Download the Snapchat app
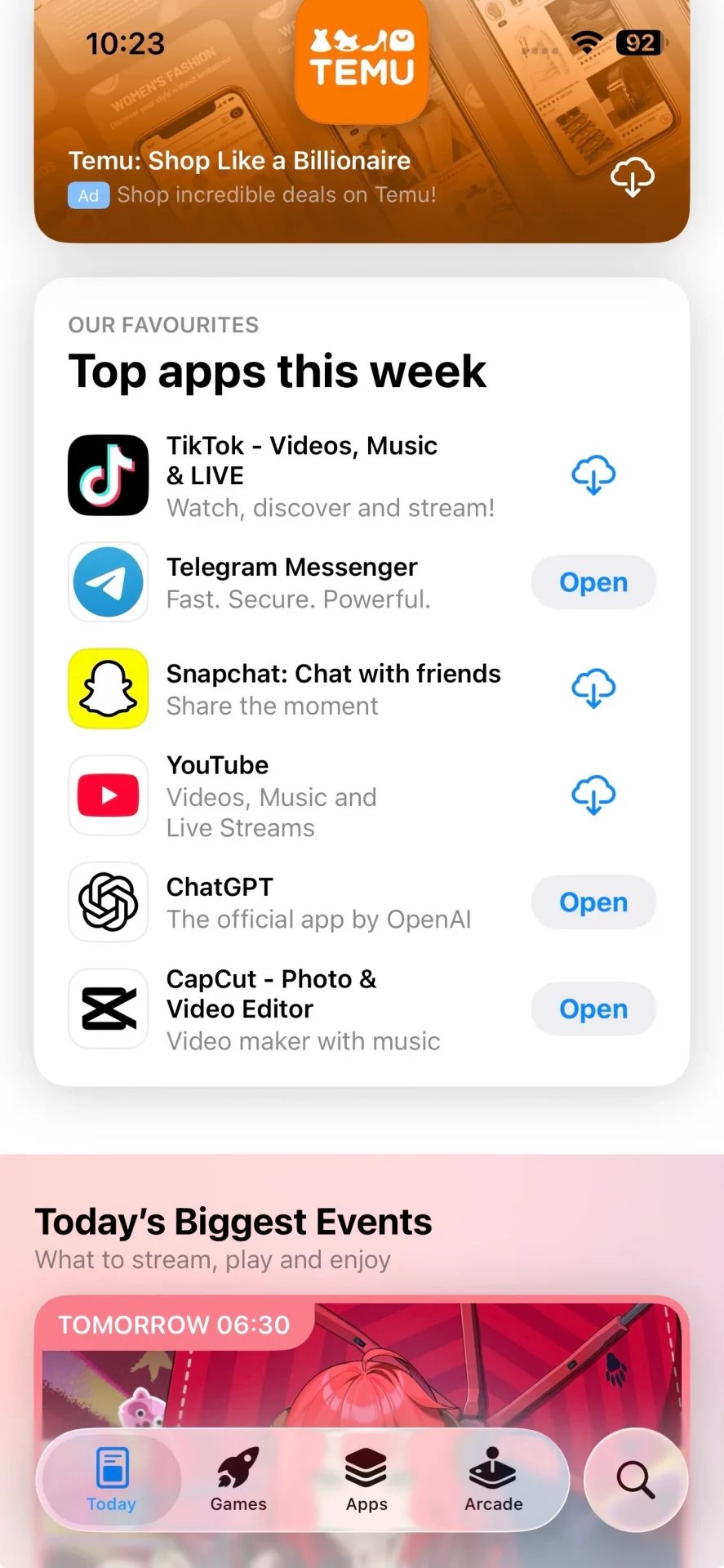Viewport: 724px width, 1568px height. tap(593, 688)
